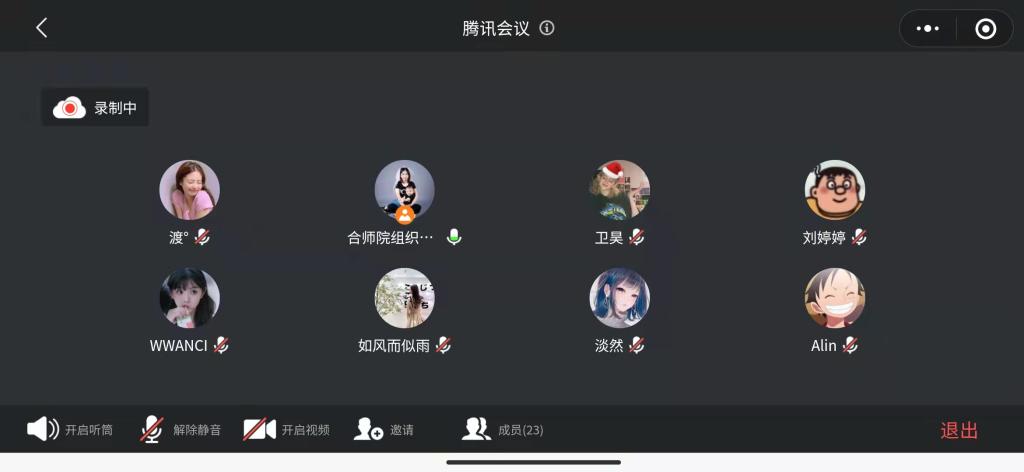Leave the meeting with 退出
The image size is (1024, 472).
click(959, 431)
